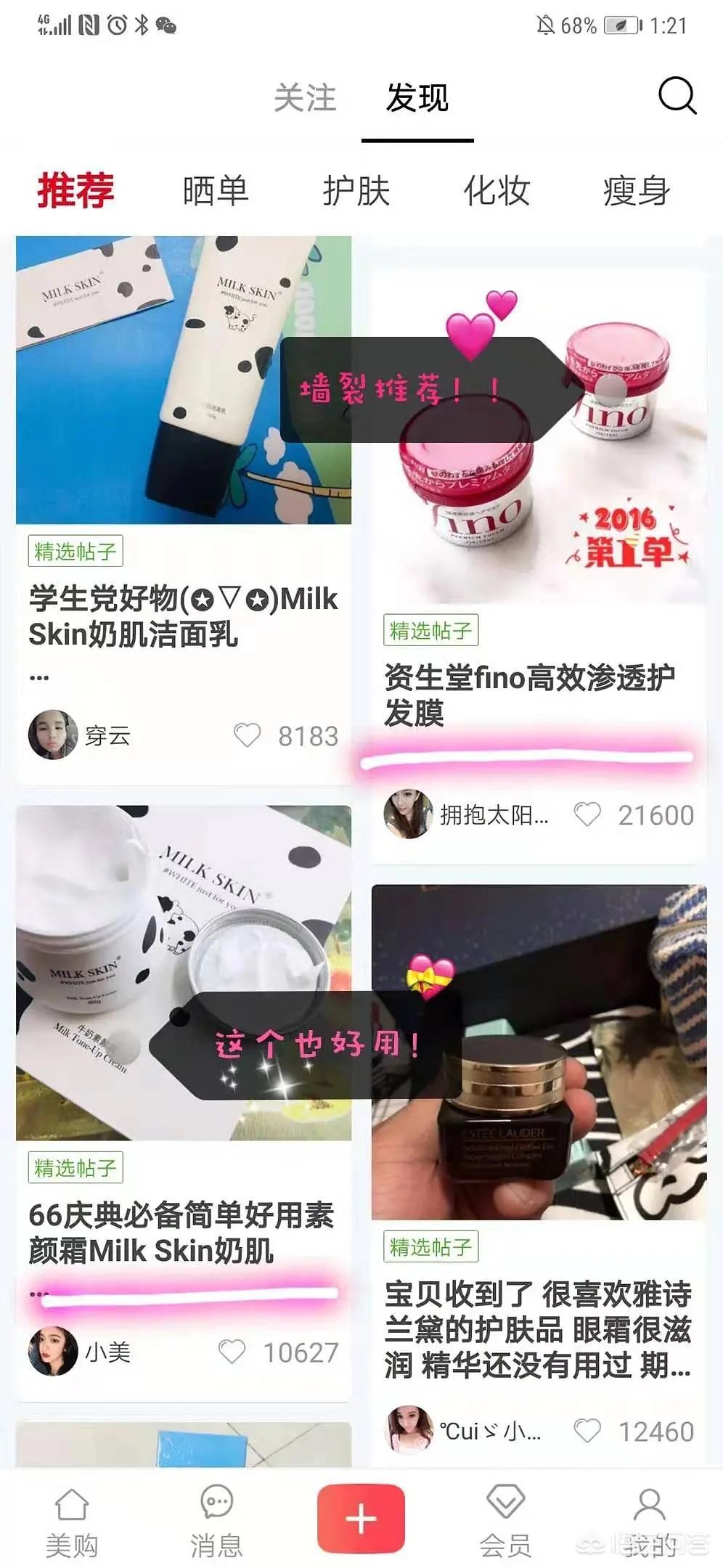Select the 推荐 category
The image size is (723, 1568).
pyautogui.click(x=75, y=190)
